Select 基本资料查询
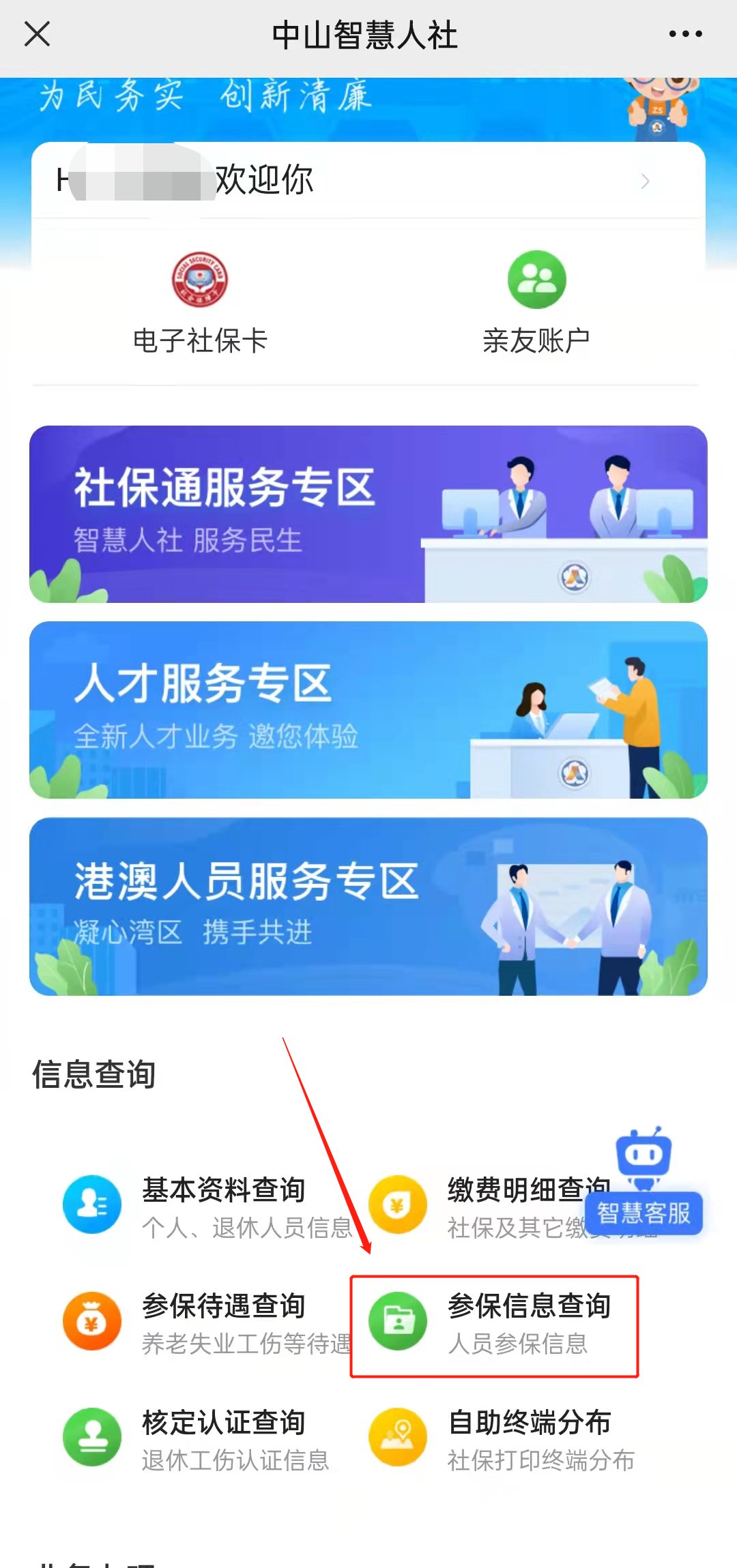Viewport: 737px width, 1568px height. (205, 1206)
